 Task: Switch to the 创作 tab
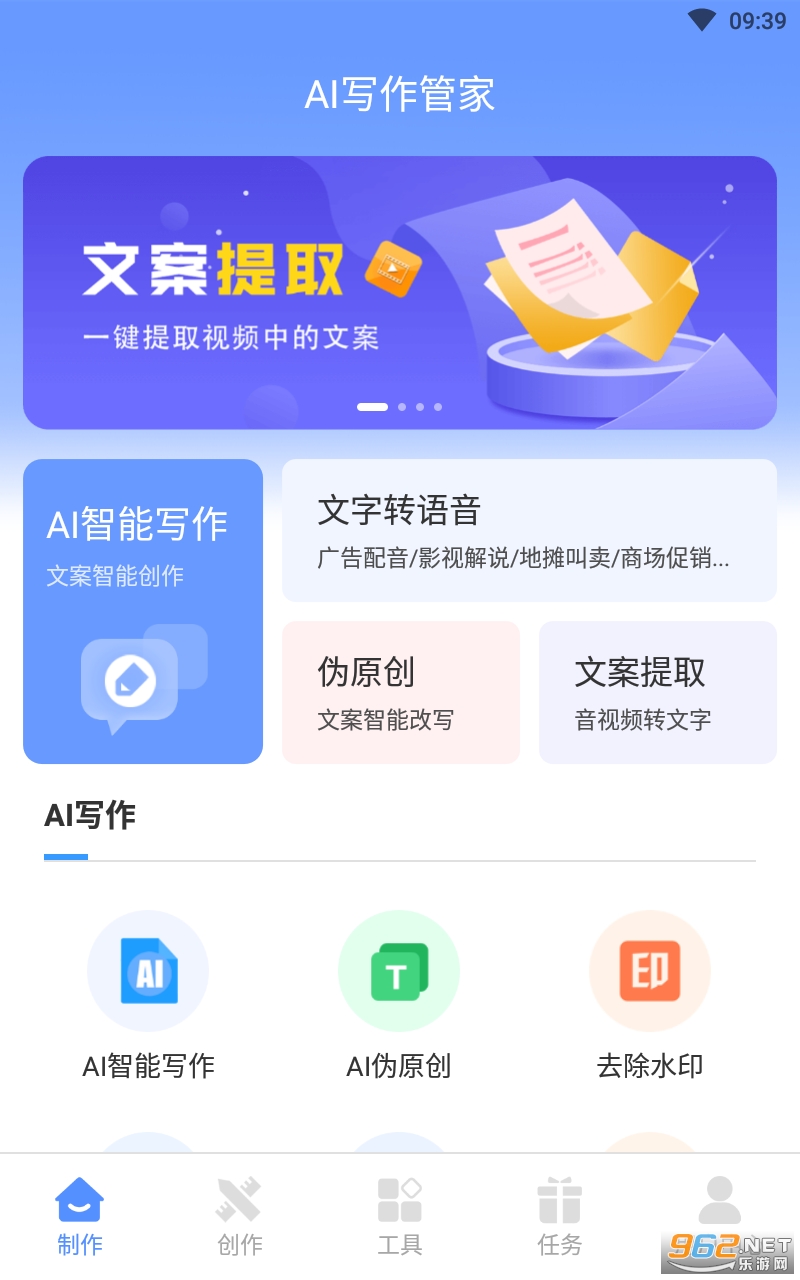click(240, 1216)
